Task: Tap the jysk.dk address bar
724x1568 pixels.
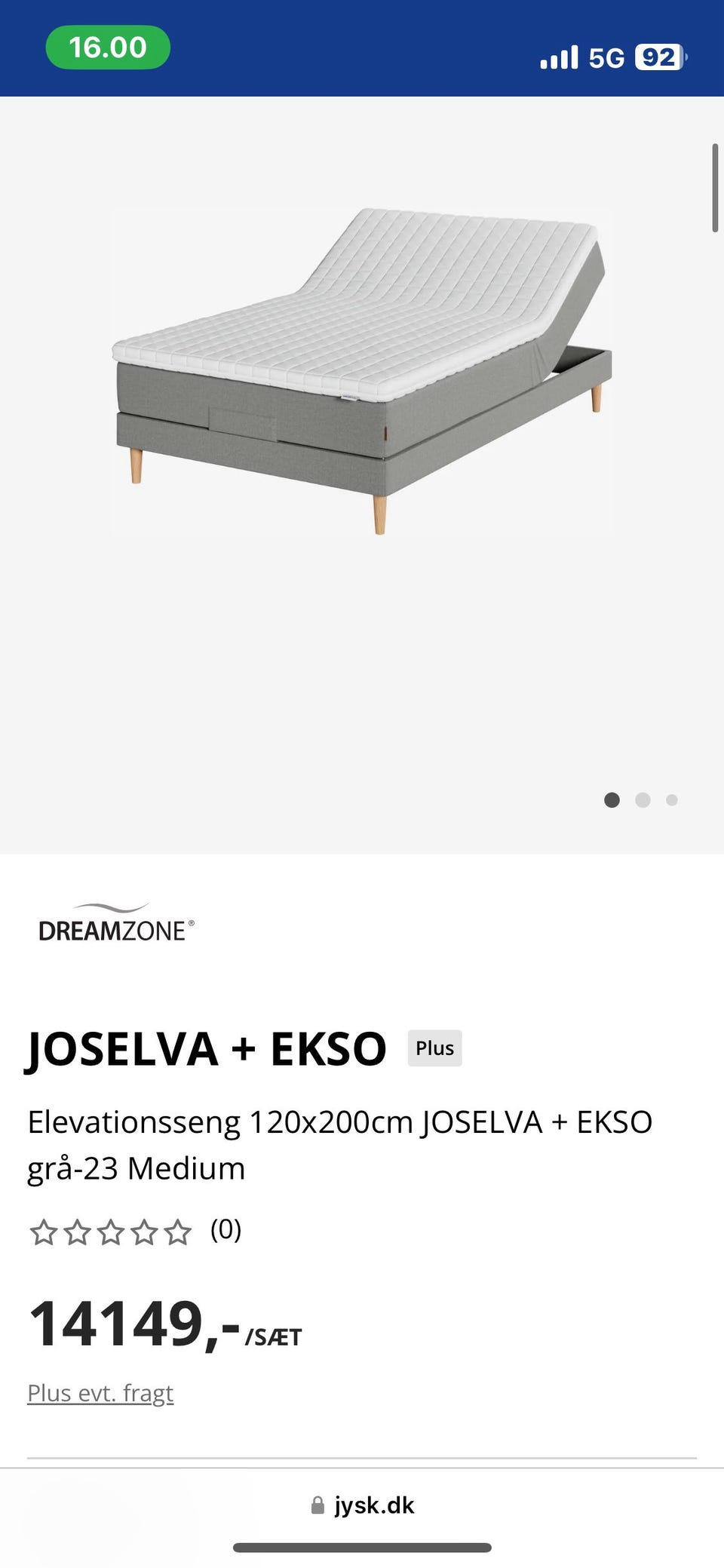Action: (x=363, y=1505)
